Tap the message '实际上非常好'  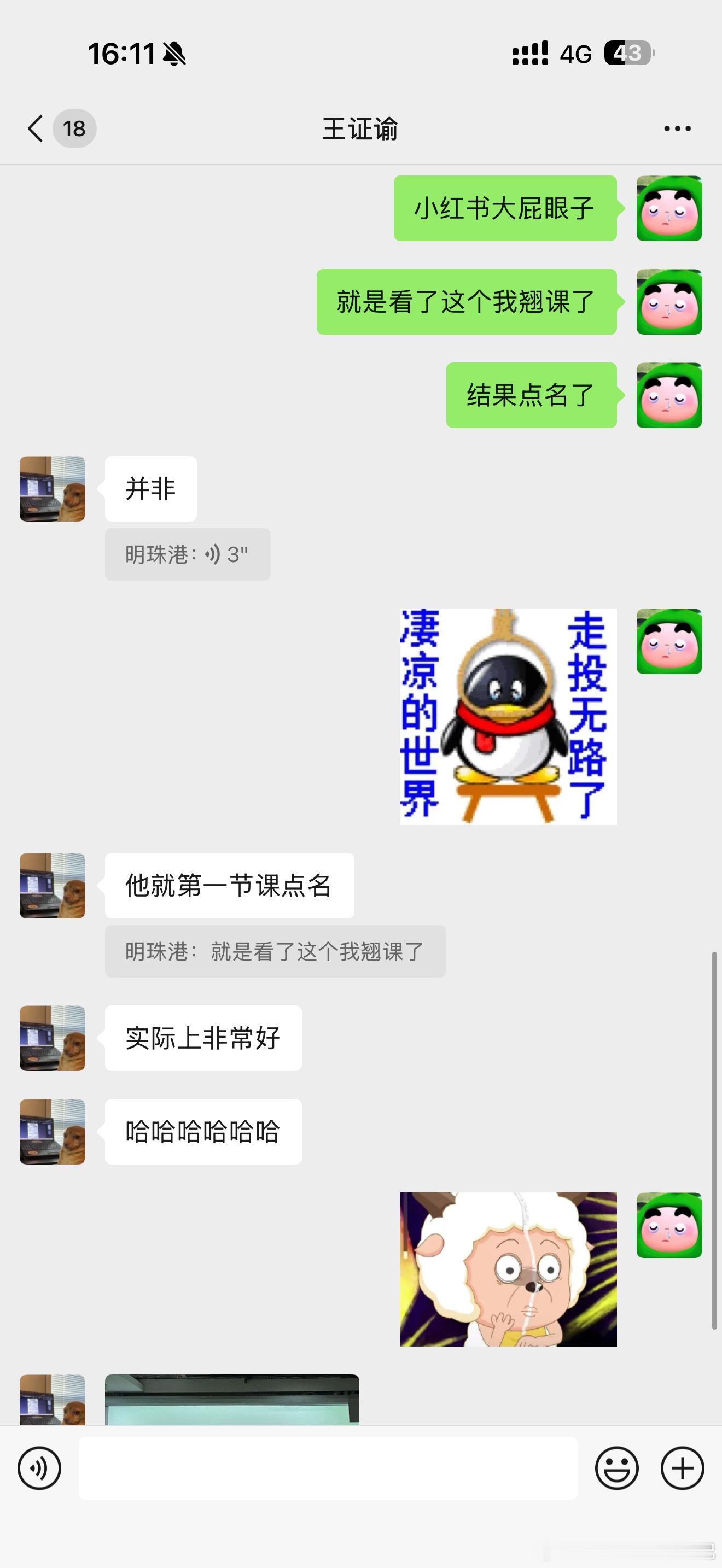pos(203,1038)
